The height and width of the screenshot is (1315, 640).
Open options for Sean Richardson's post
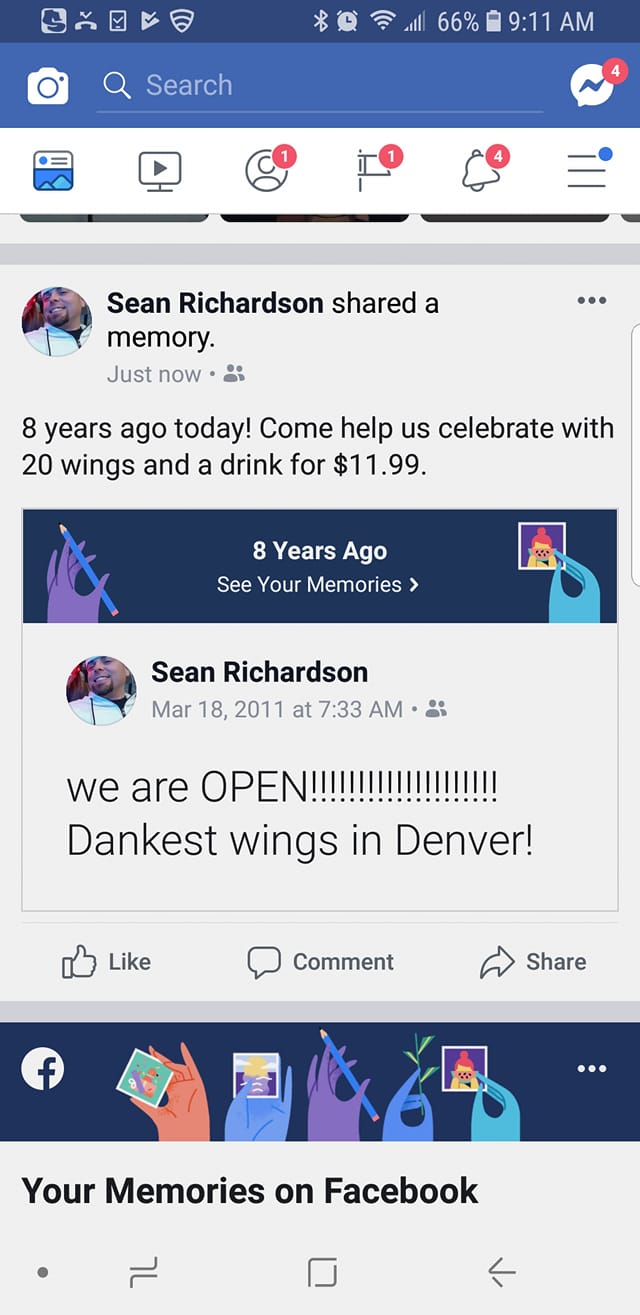point(592,301)
